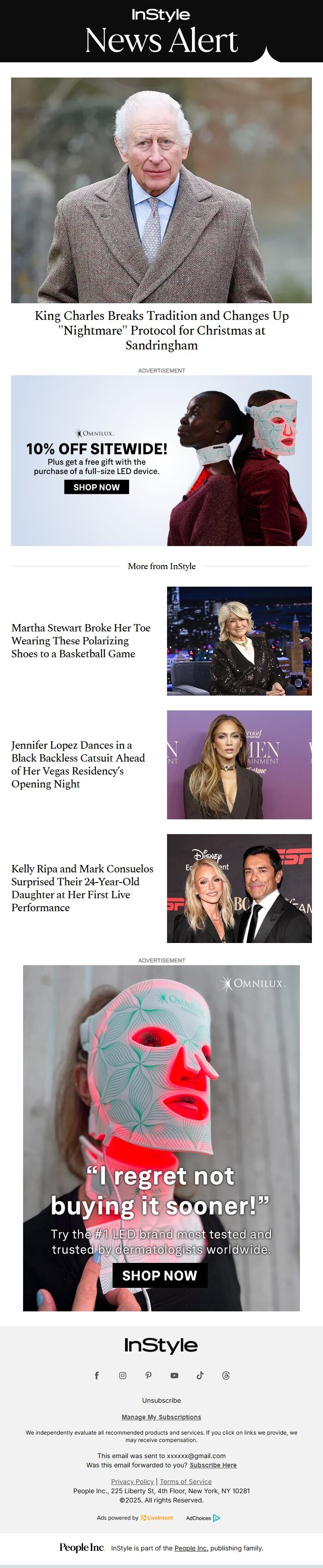Screen dimensions: 323x1568
Task: Go to InStyle's Pinterest page
Action: [149, 1376]
